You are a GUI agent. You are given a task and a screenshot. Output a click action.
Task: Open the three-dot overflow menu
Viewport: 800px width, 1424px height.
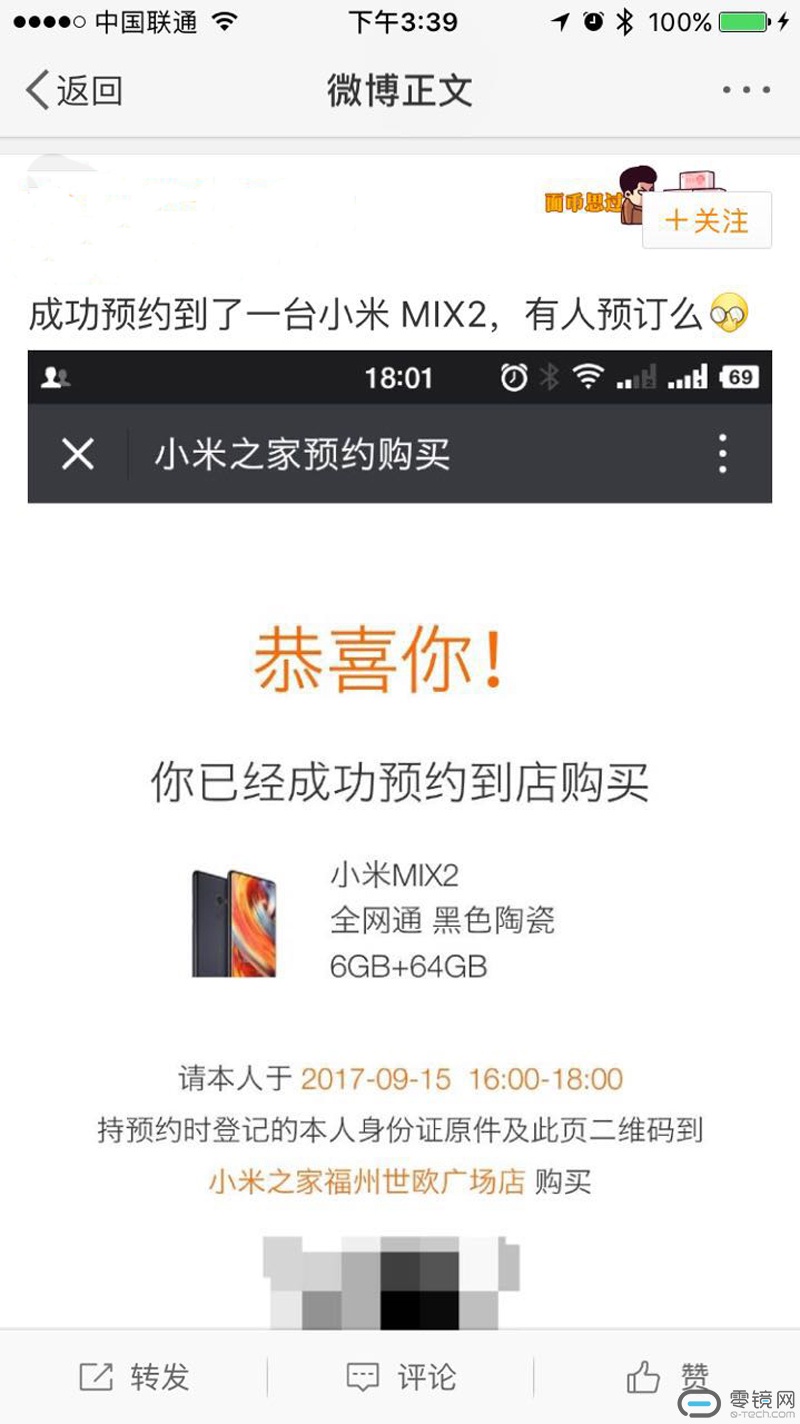746,91
